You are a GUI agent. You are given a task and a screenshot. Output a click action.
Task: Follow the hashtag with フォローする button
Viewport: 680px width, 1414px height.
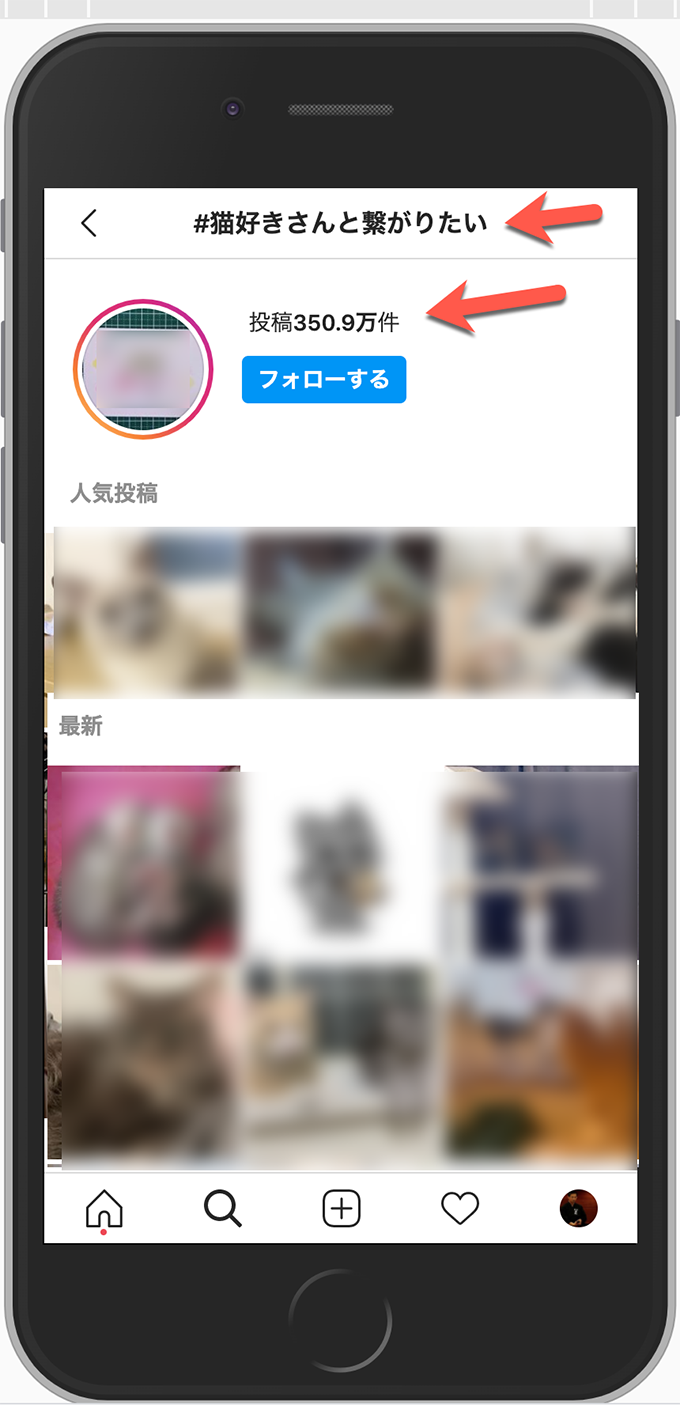[324, 380]
